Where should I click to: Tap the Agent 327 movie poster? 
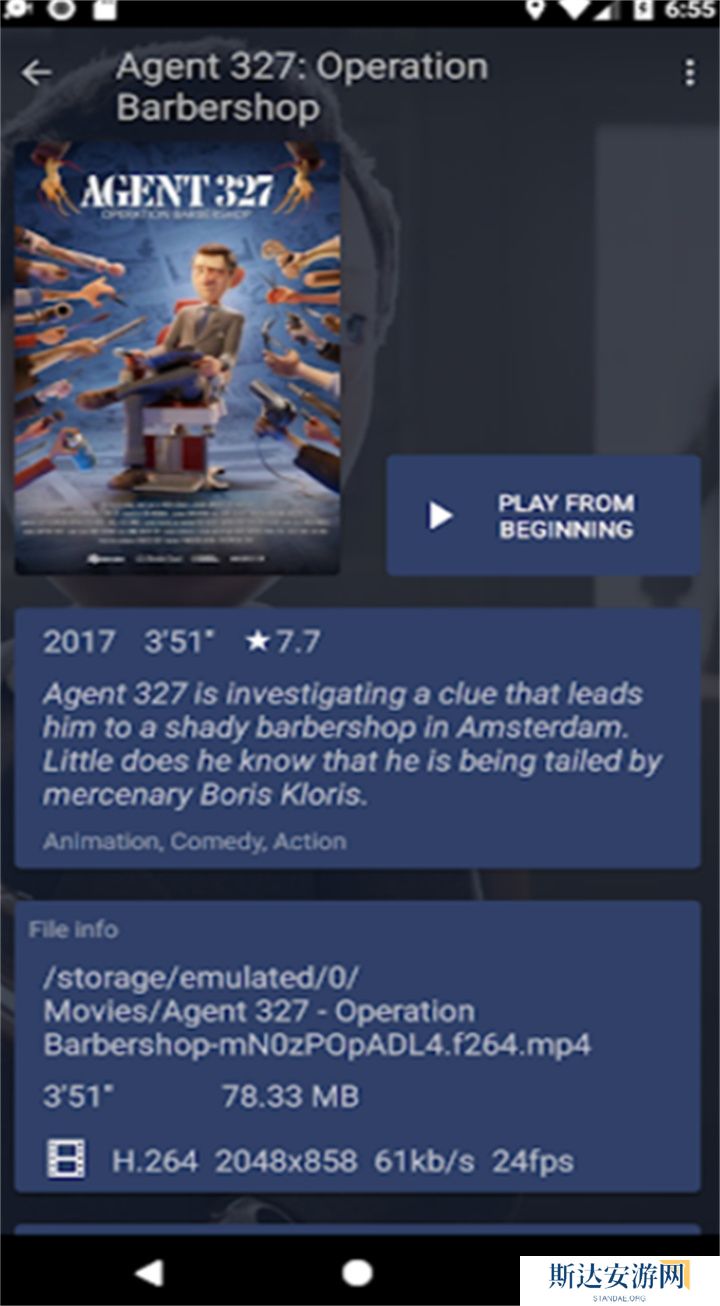pos(177,358)
